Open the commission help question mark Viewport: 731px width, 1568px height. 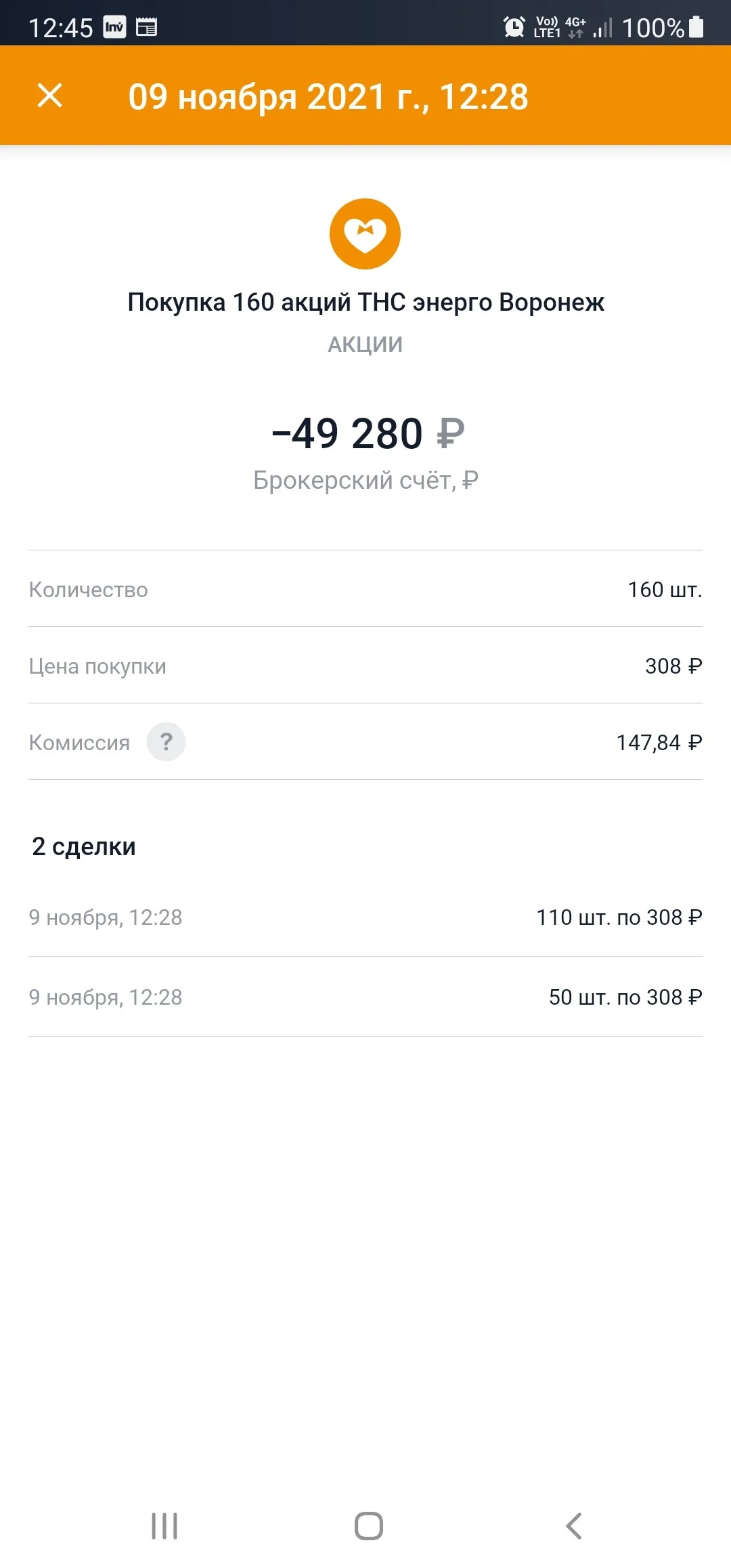click(x=166, y=742)
